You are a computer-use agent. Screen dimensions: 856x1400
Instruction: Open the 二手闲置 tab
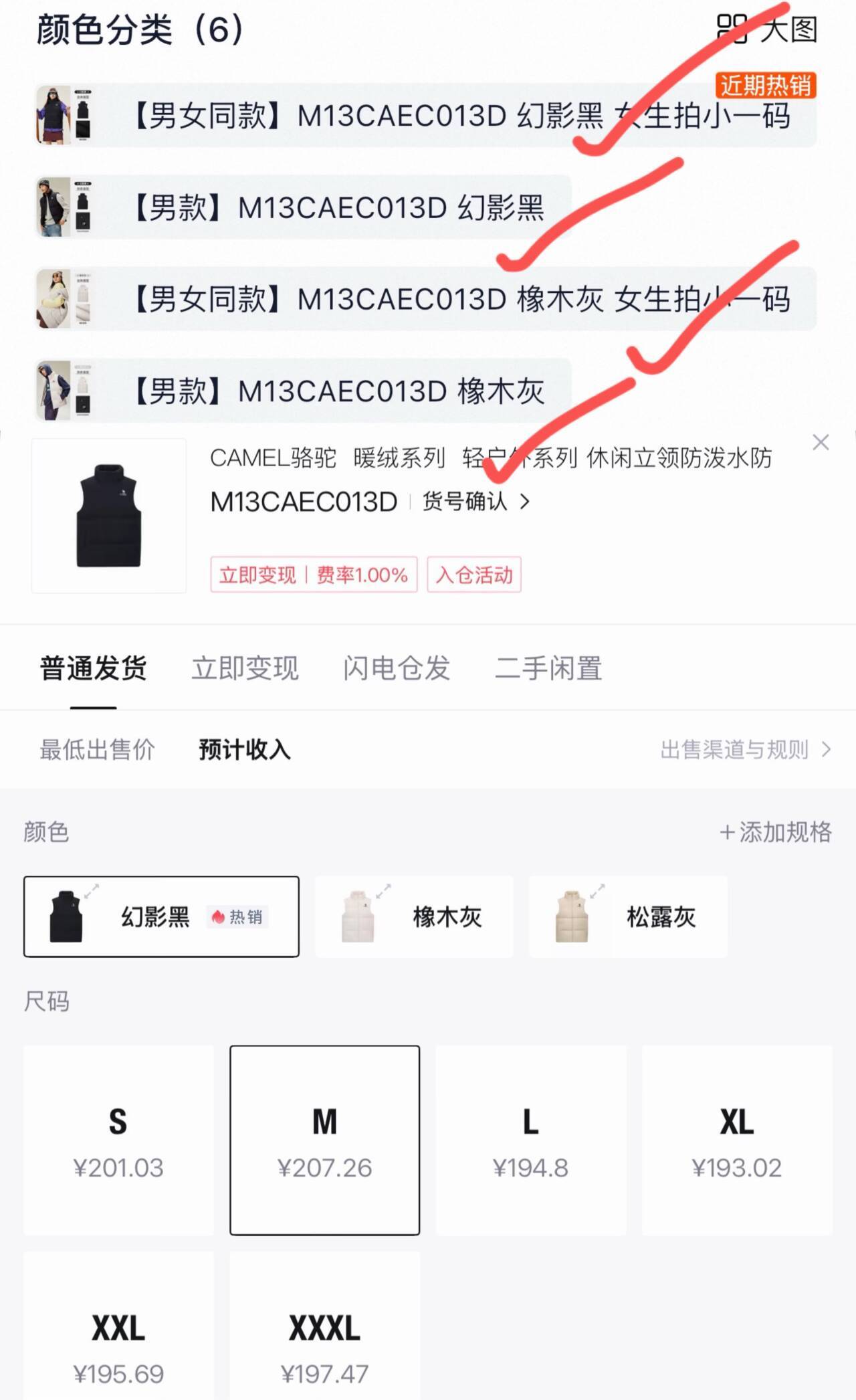click(548, 668)
